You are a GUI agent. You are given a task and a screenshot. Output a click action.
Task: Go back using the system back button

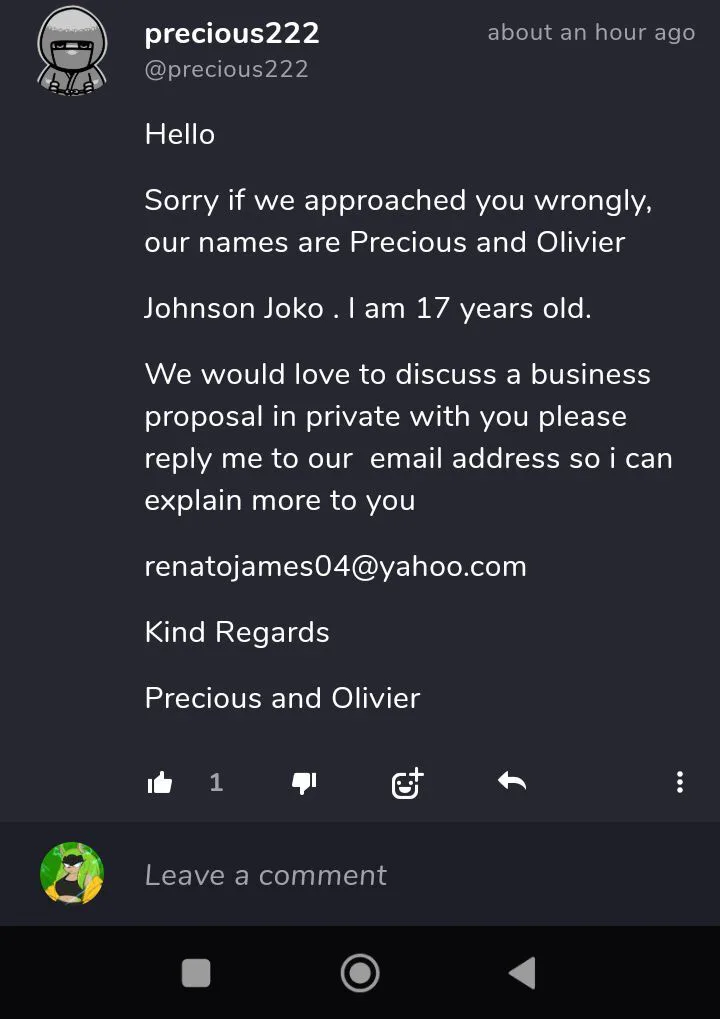(x=522, y=972)
